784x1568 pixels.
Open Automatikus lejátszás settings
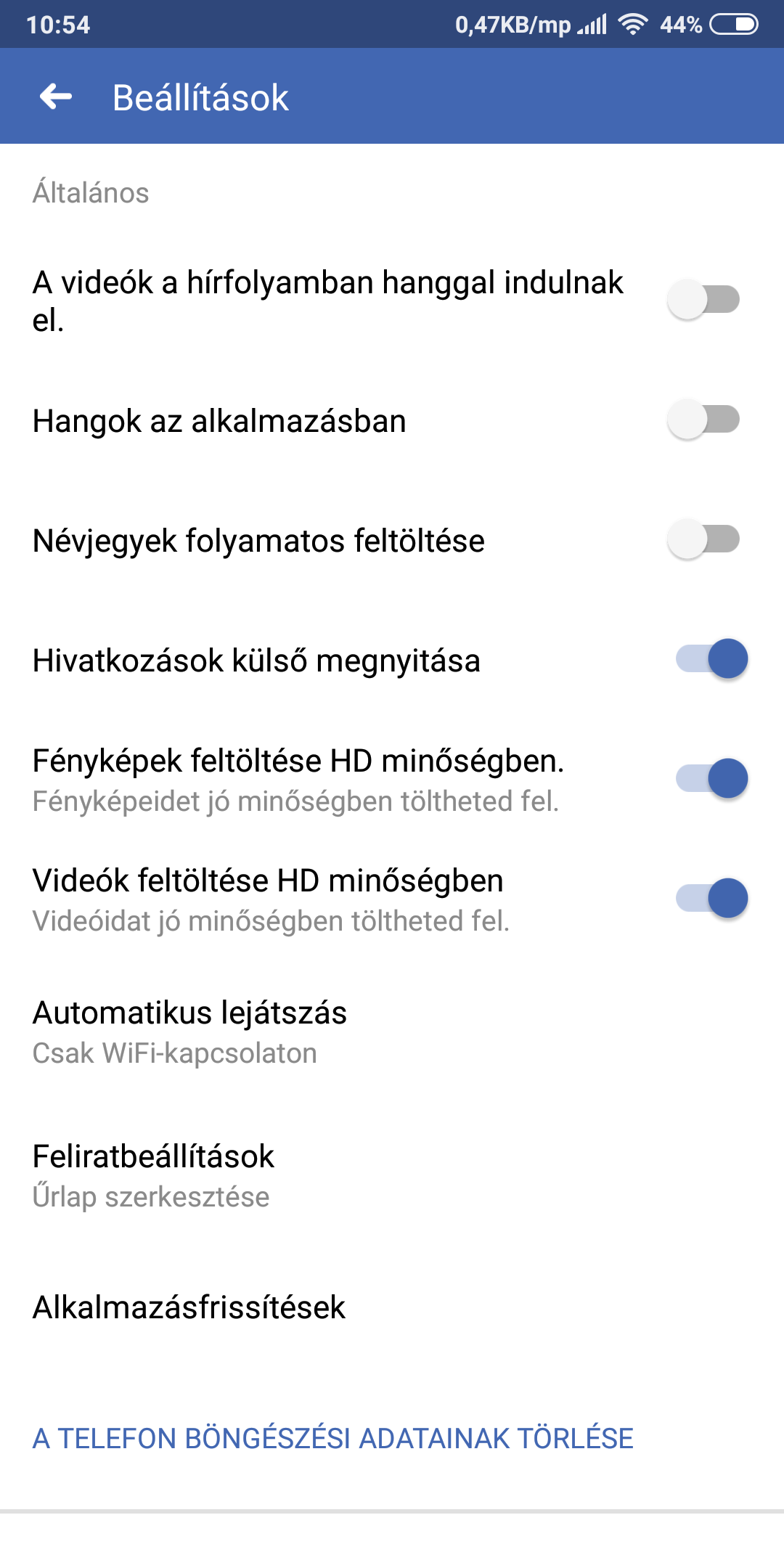pyautogui.click(x=392, y=1032)
